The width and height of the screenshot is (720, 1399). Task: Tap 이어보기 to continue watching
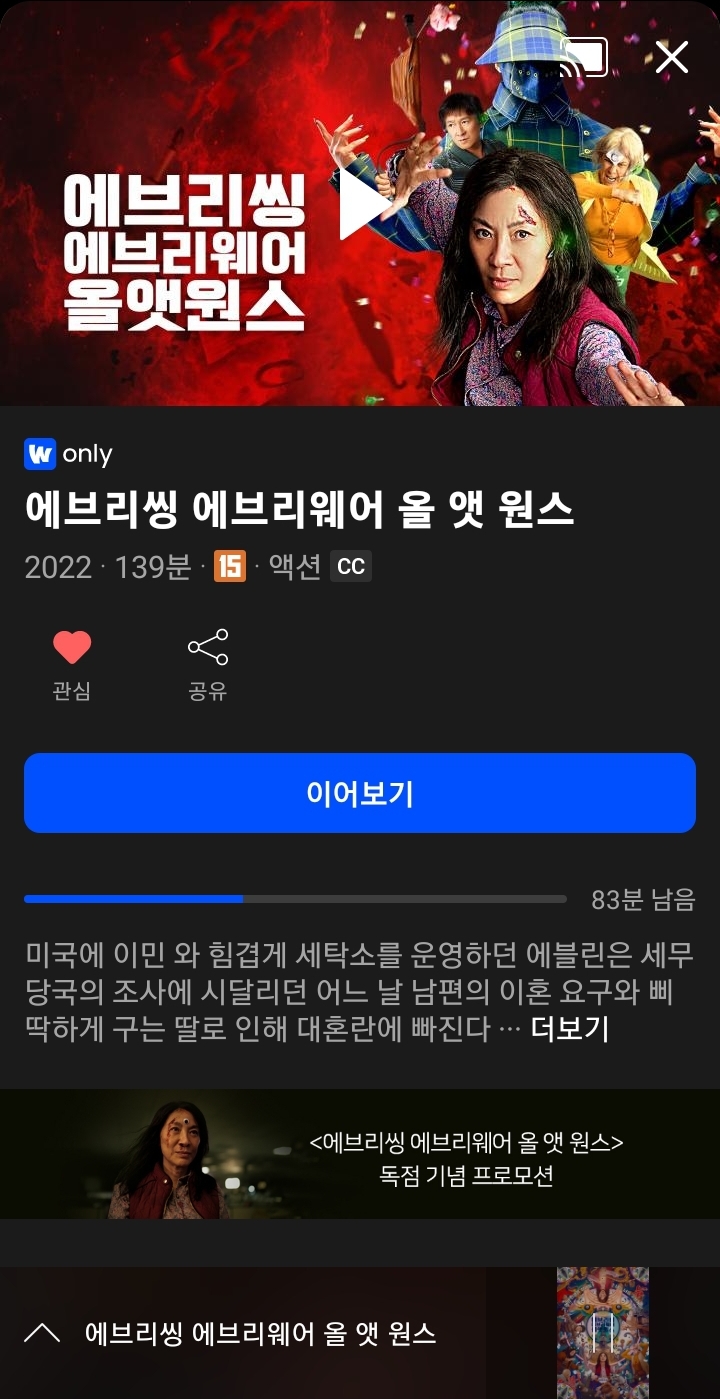coord(360,793)
